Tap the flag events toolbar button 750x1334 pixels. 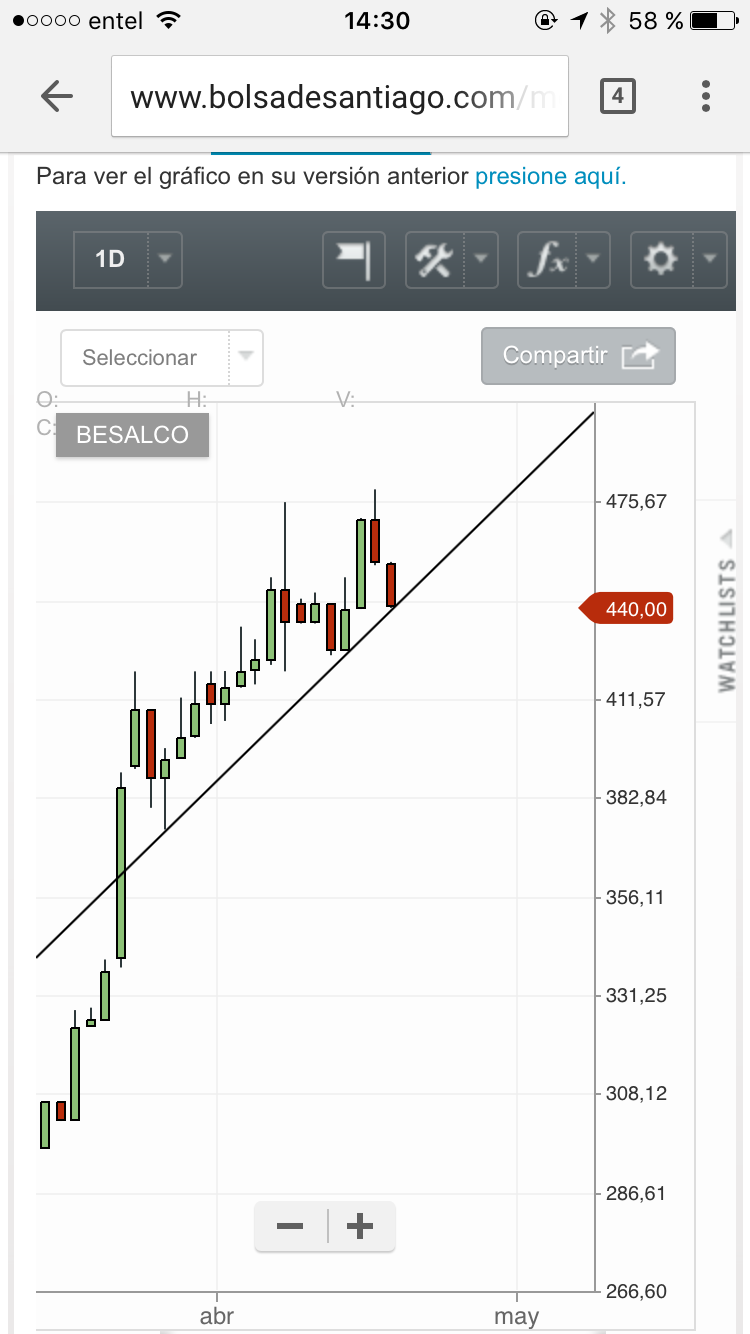[x=354, y=260]
